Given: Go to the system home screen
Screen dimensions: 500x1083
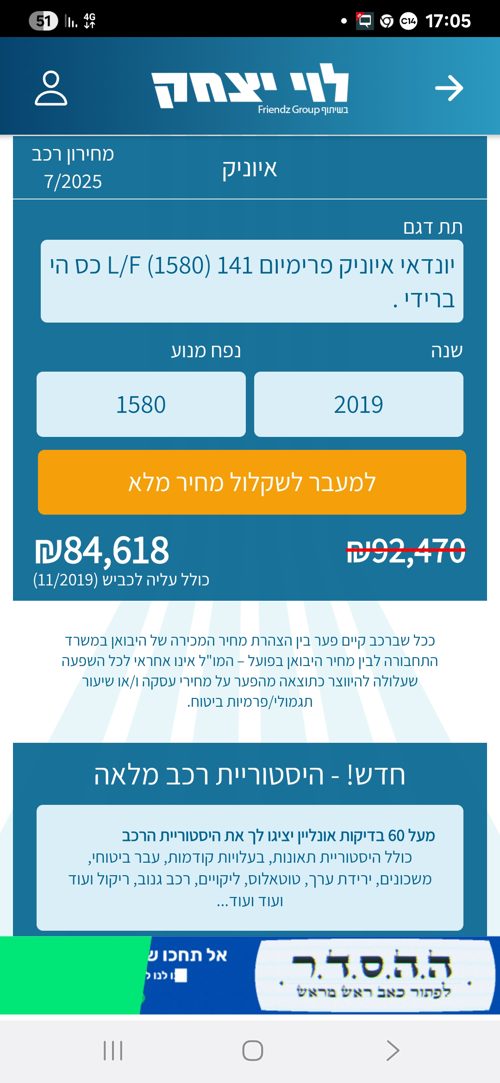Looking at the screenshot, I should click(x=252, y=1051).
